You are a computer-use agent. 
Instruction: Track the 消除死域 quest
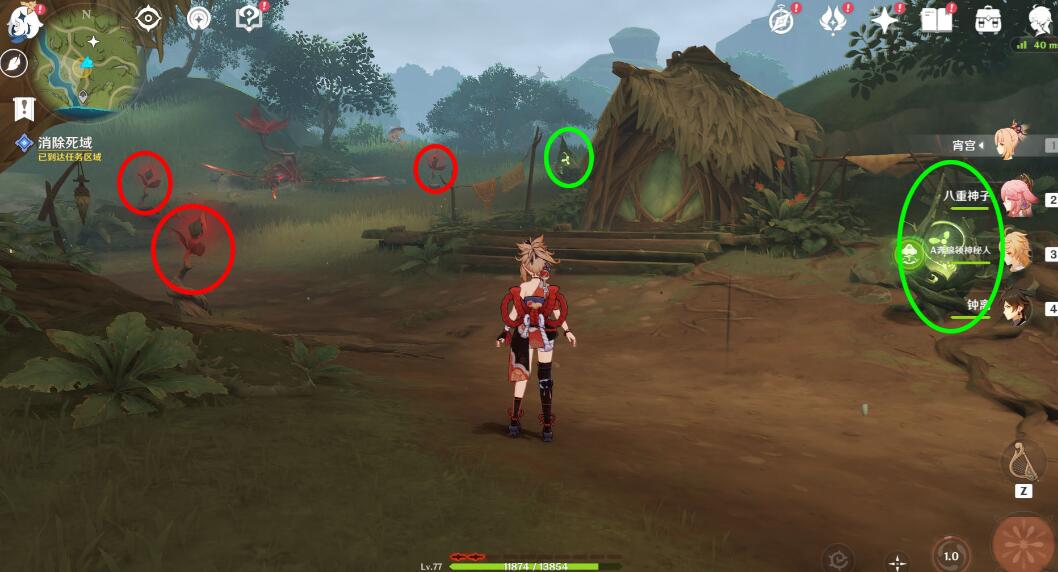[64, 144]
